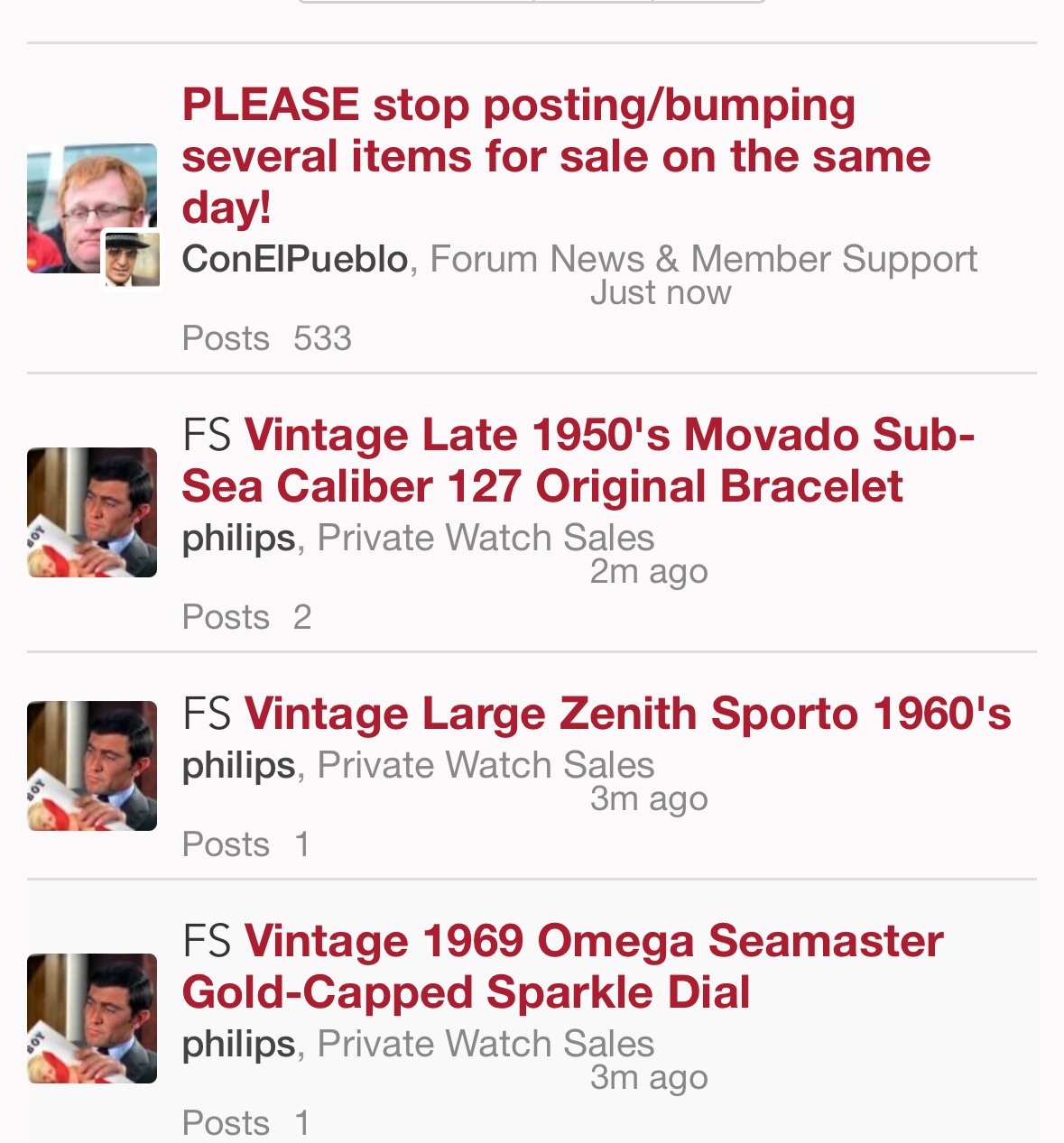Open the Movado Sub-Sea Caliber 127 thread

click(578, 460)
